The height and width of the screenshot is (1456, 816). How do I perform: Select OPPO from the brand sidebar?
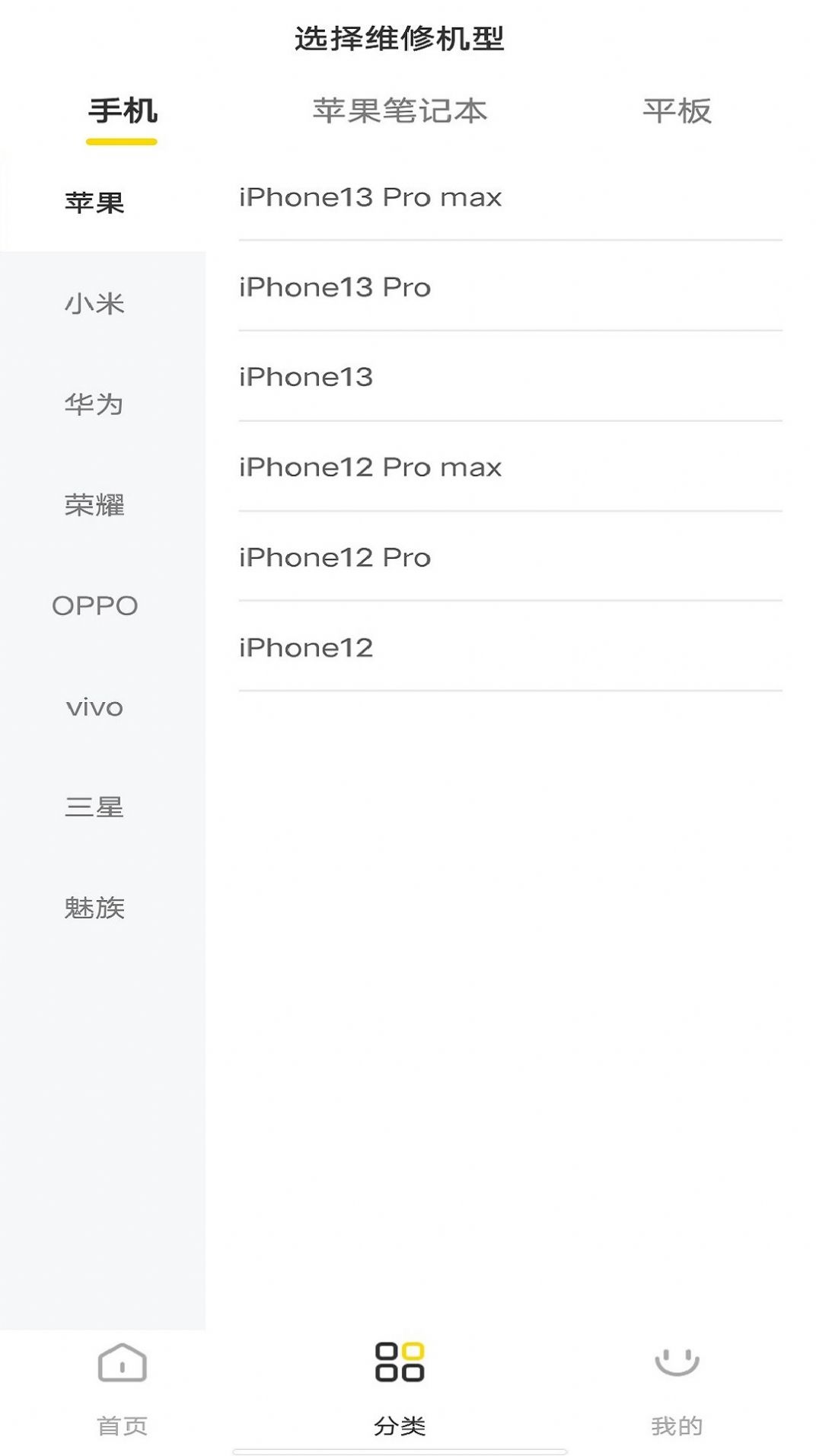[95, 606]
